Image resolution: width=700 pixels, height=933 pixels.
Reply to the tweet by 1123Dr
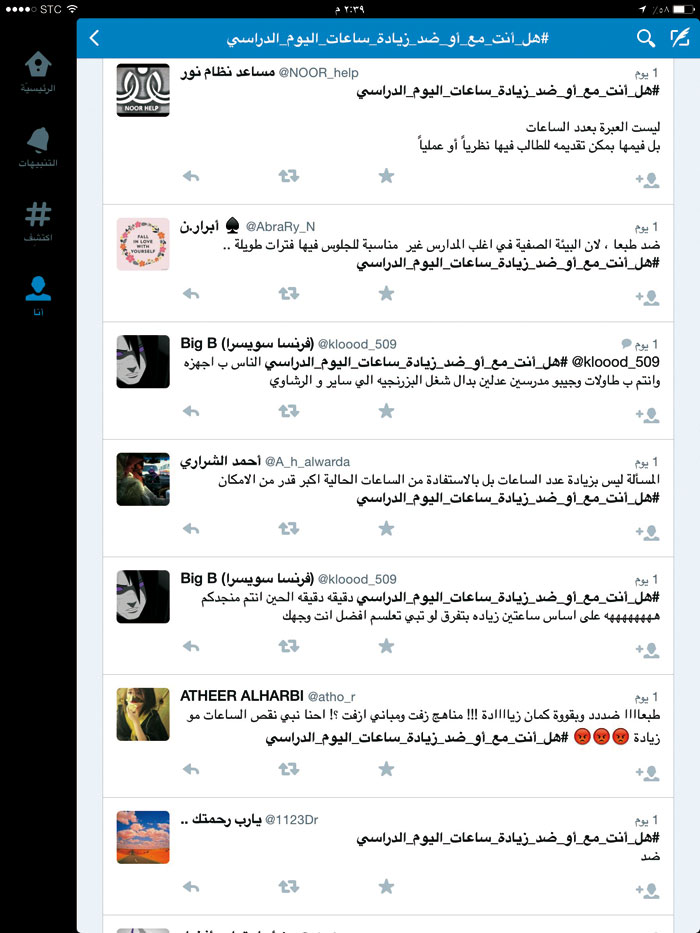191,886
